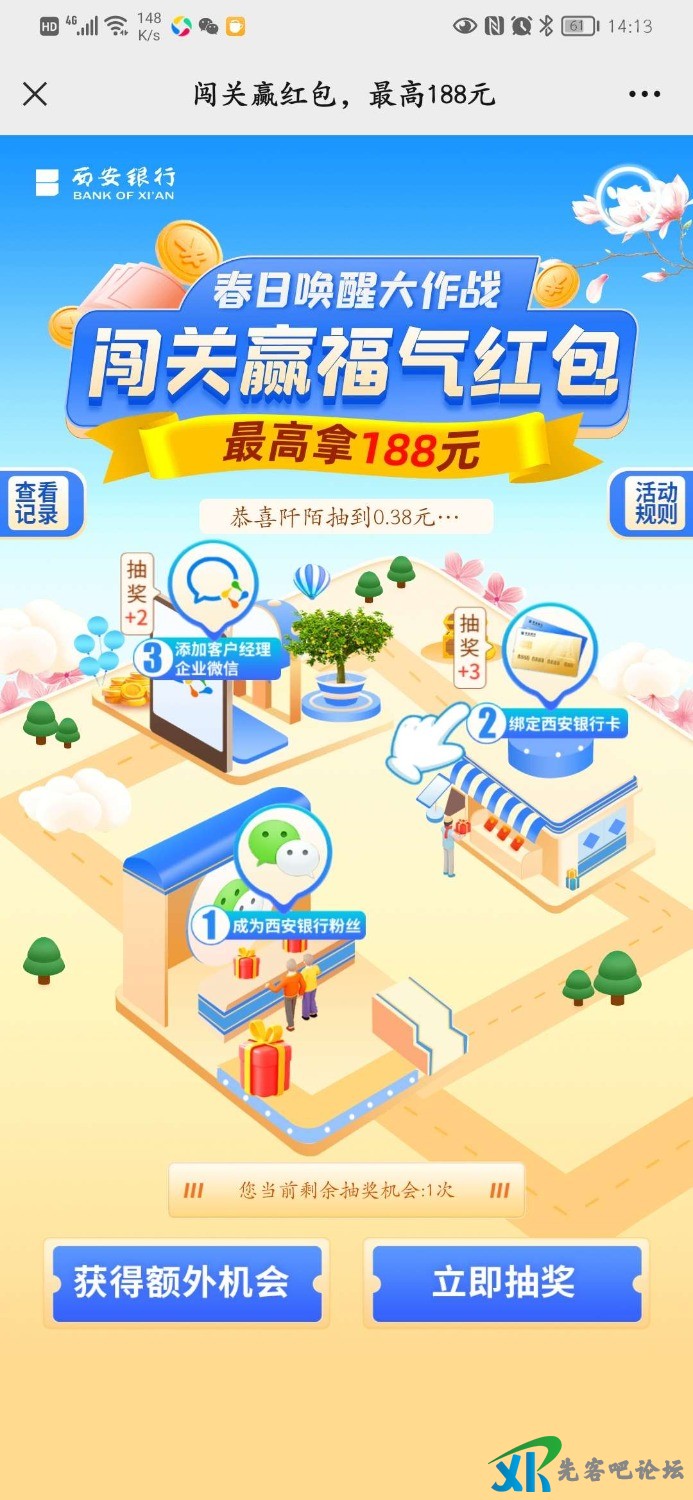The image size is (693, 1500).
Task: Open the 活动规则 activity rules
Action: 655,503
